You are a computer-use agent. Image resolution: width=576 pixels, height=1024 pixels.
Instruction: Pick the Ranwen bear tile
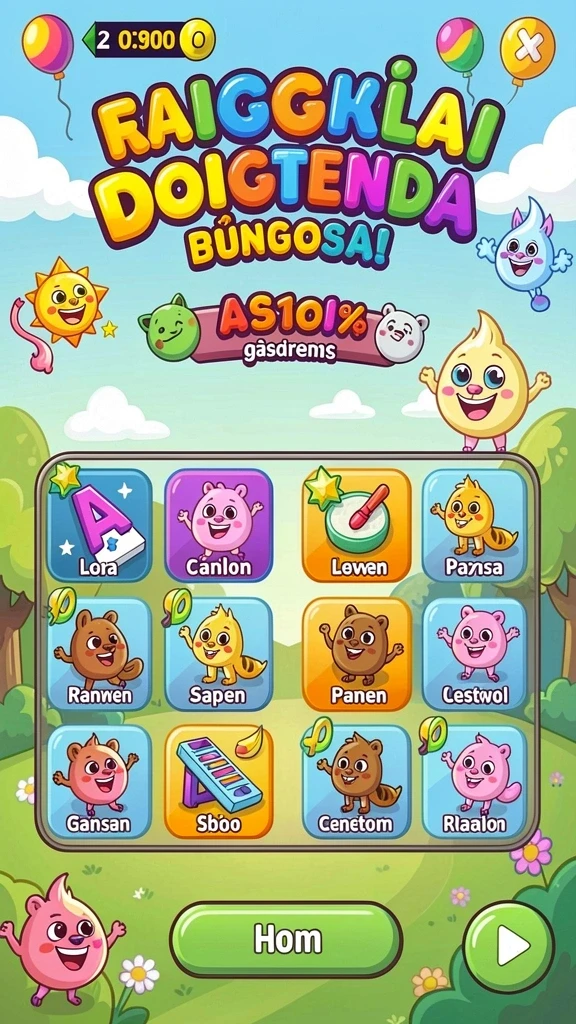100,654
